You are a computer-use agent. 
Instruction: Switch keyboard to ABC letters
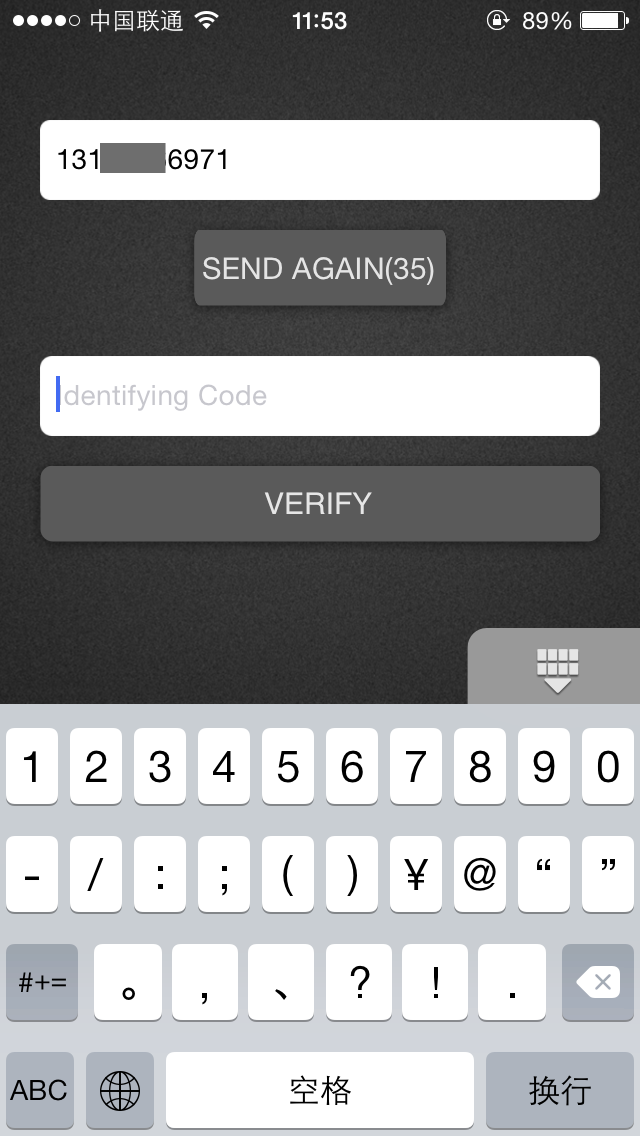[x=40, y=1090]
